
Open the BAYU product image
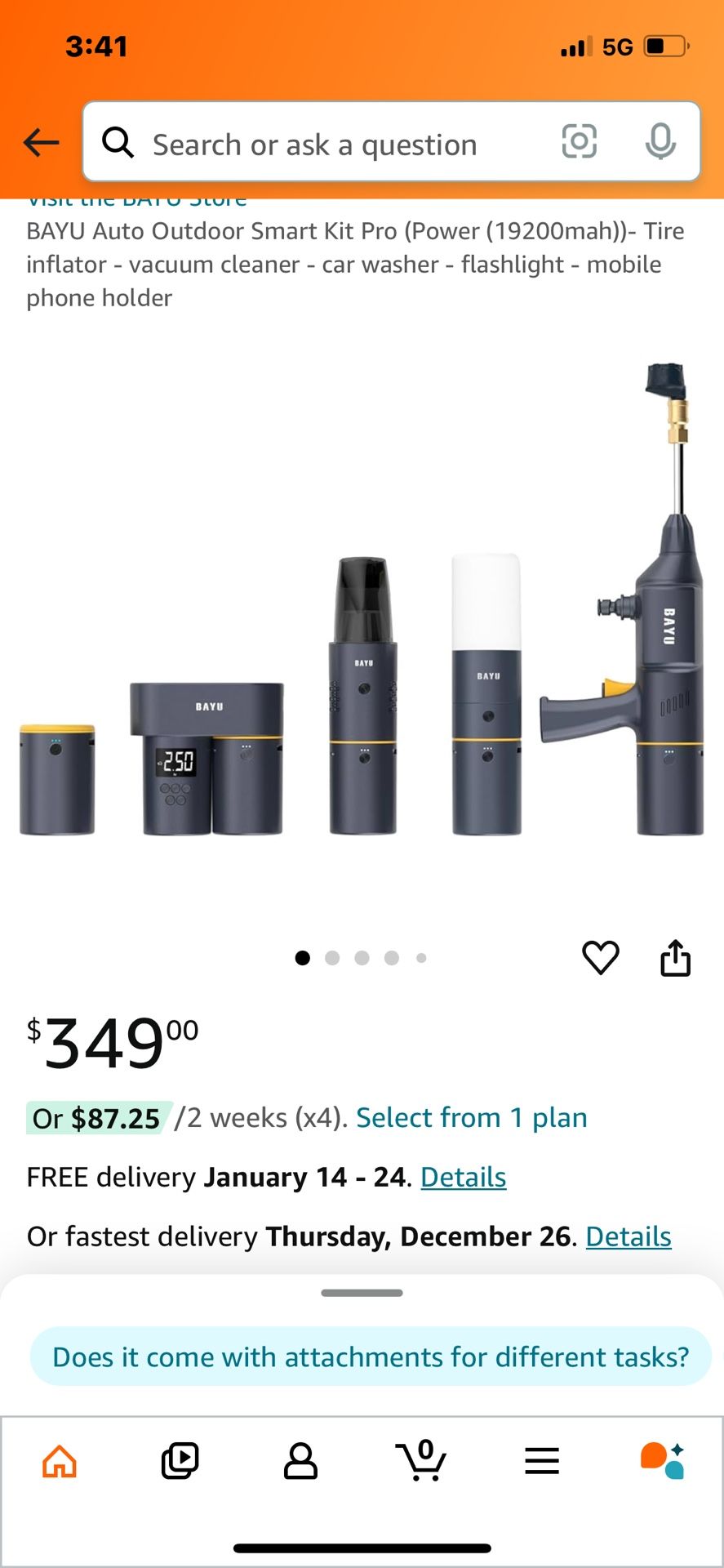pyautogui.click(x=362, y=599)
